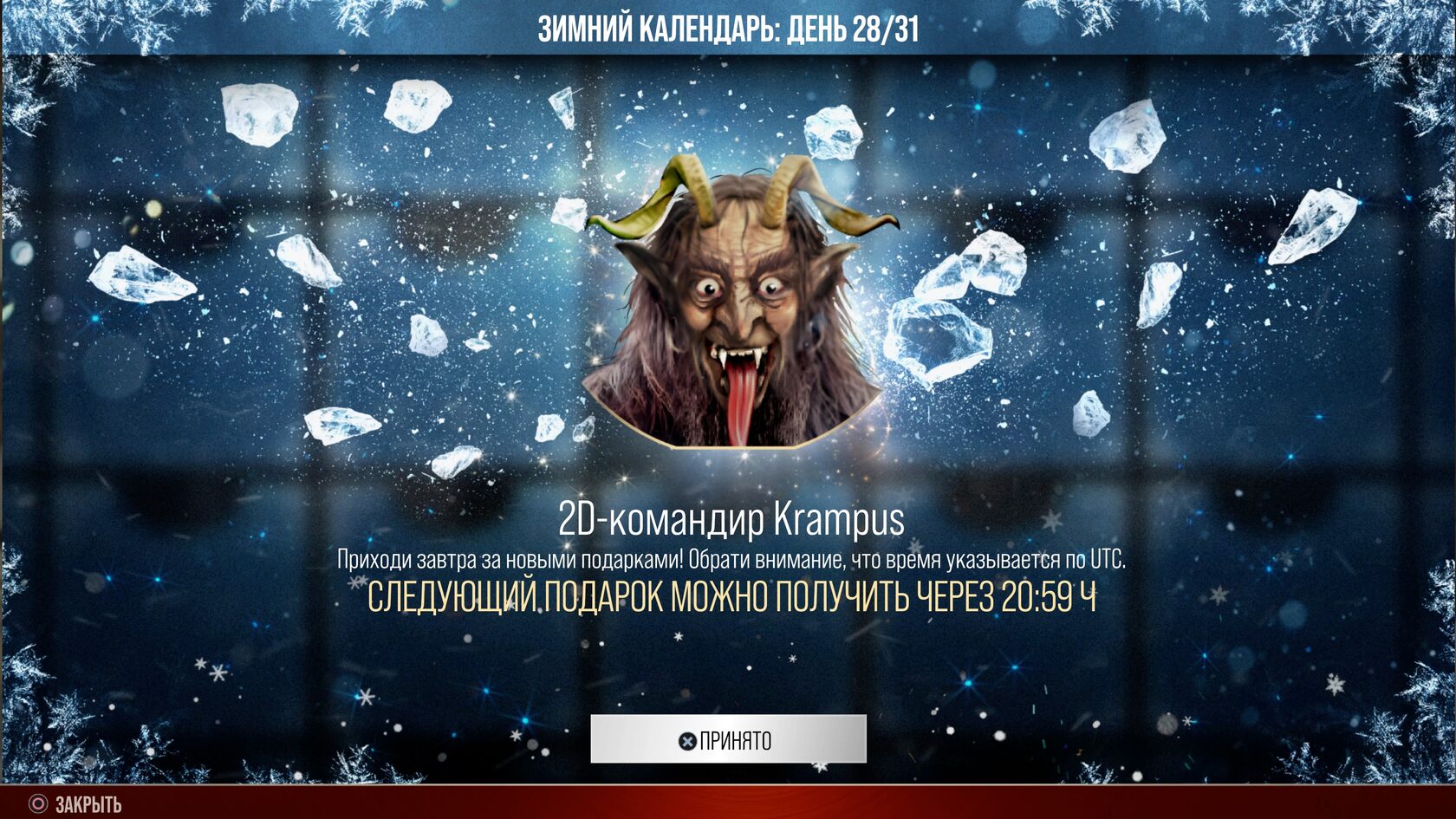Tap the Принято button to accept the gift

pos(728,739)
